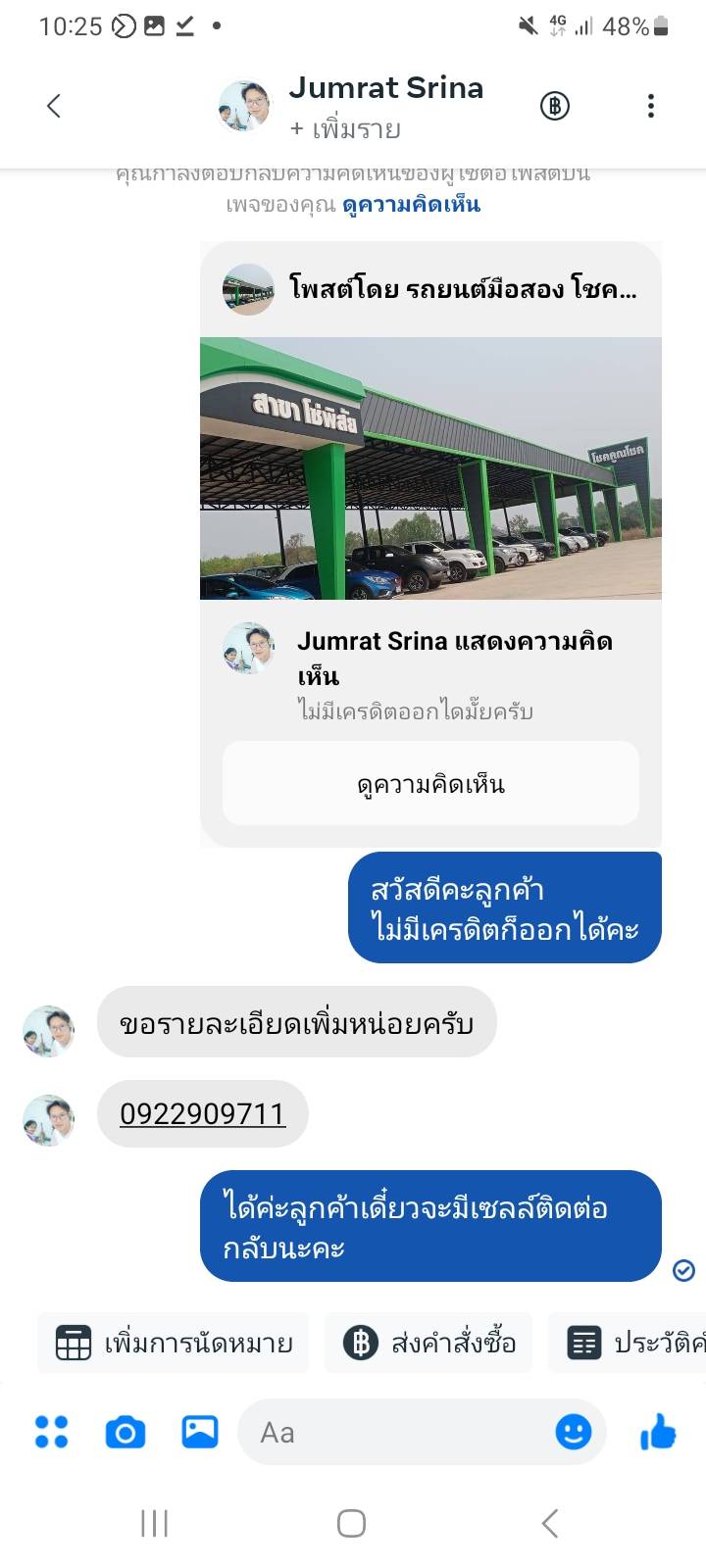
Task: Open the shared car lot post image
Action: [x=430, y=468]
